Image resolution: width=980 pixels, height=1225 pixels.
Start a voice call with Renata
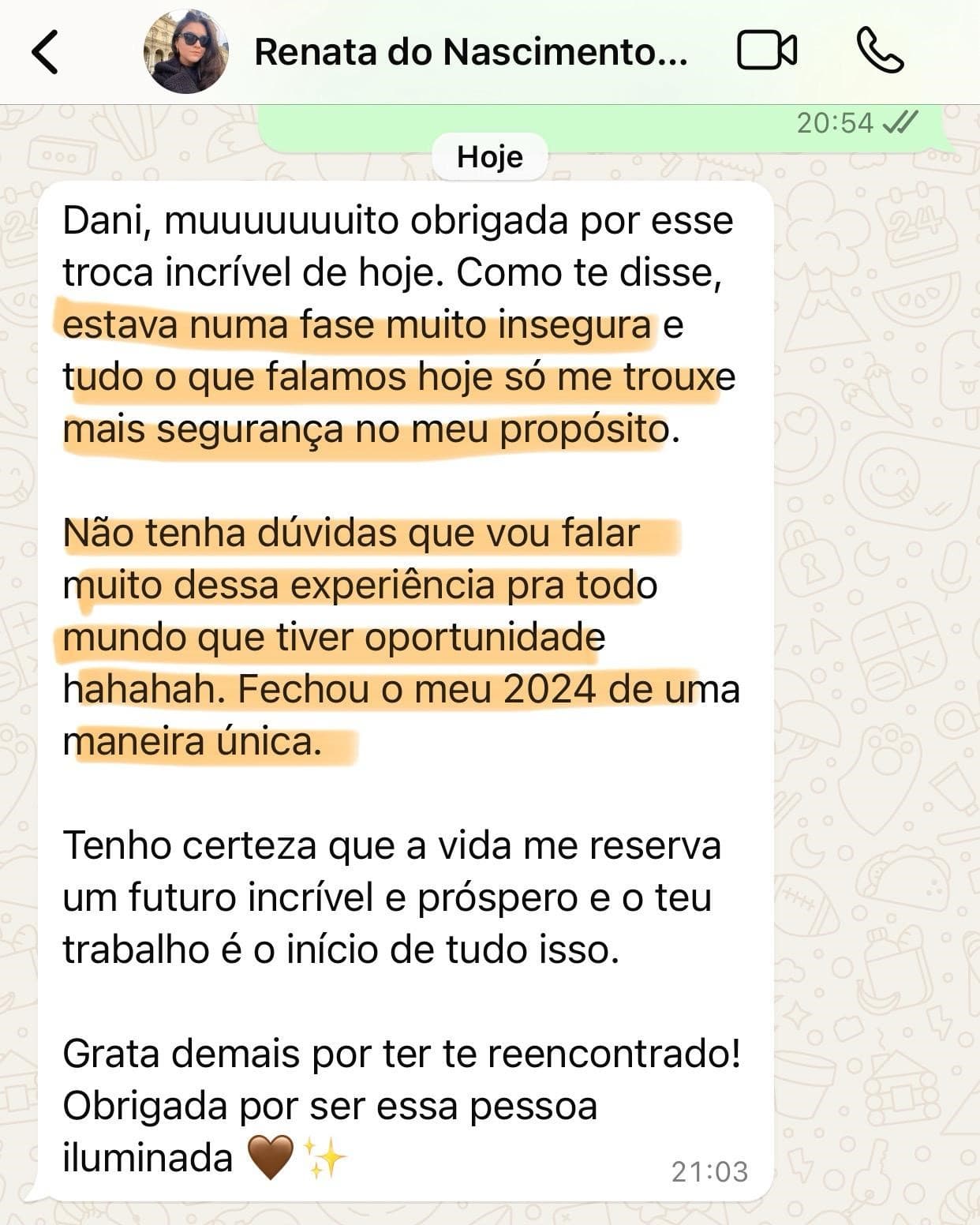[879, 52]
